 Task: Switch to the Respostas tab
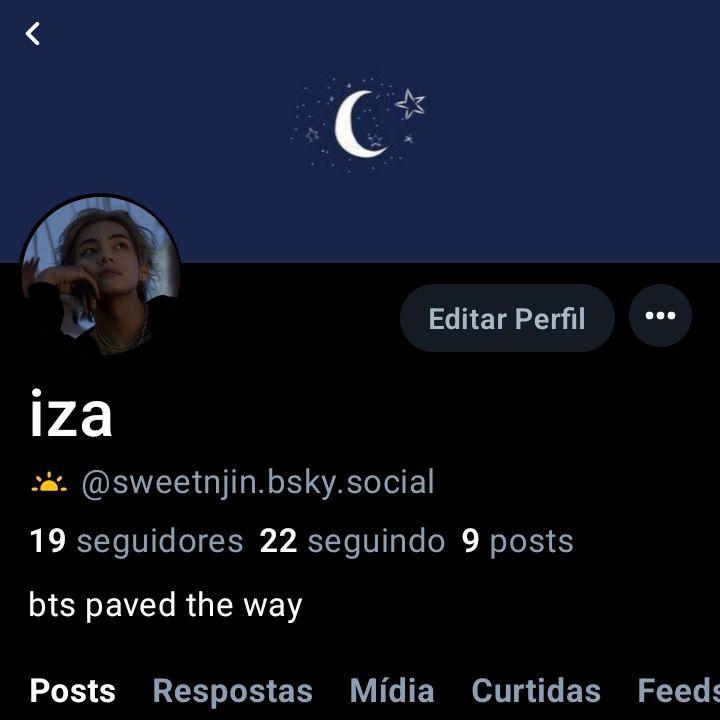pyautogui.click(x=232, y=690)
